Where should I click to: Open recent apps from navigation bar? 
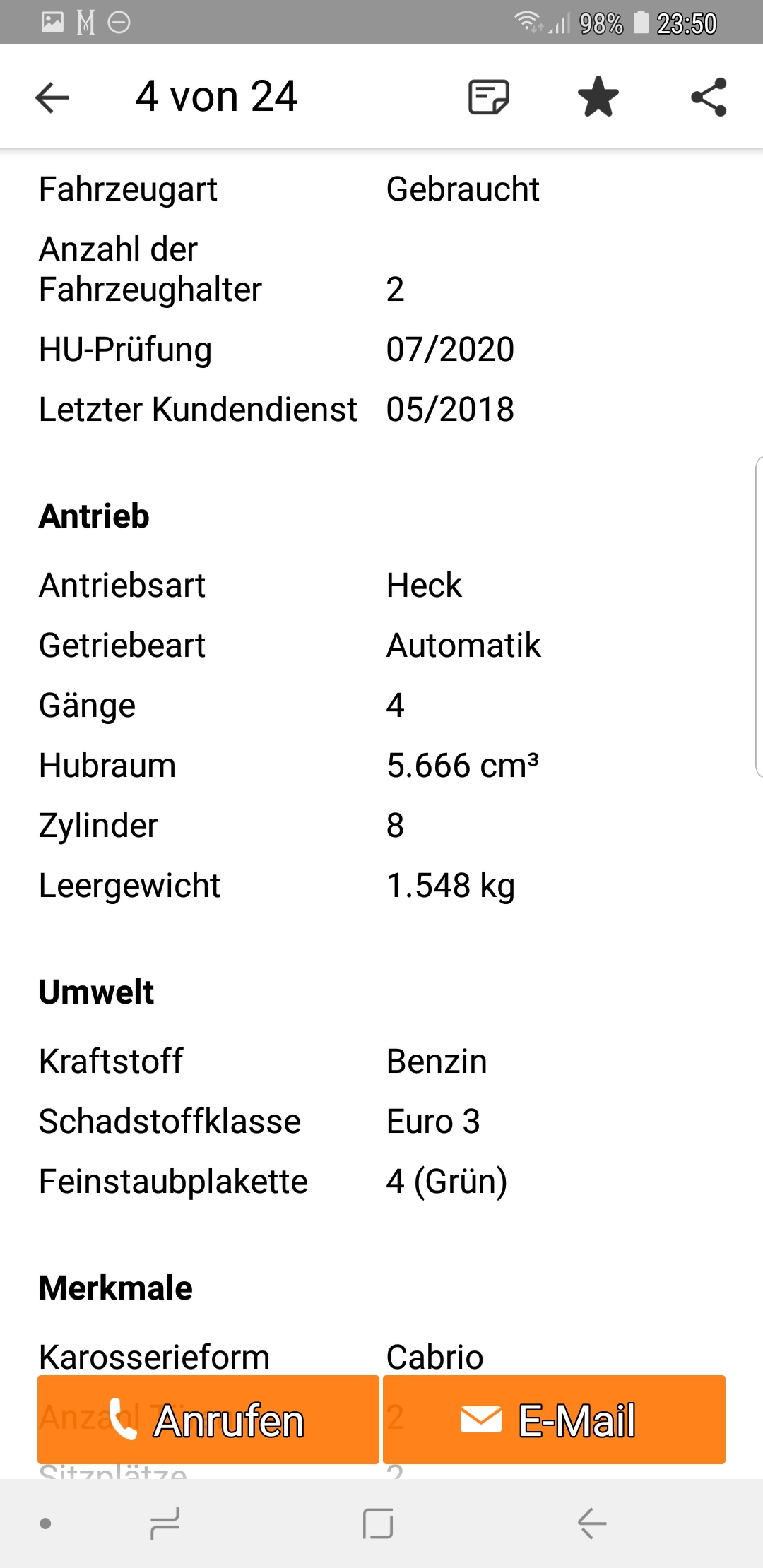tap(165, 1523)
